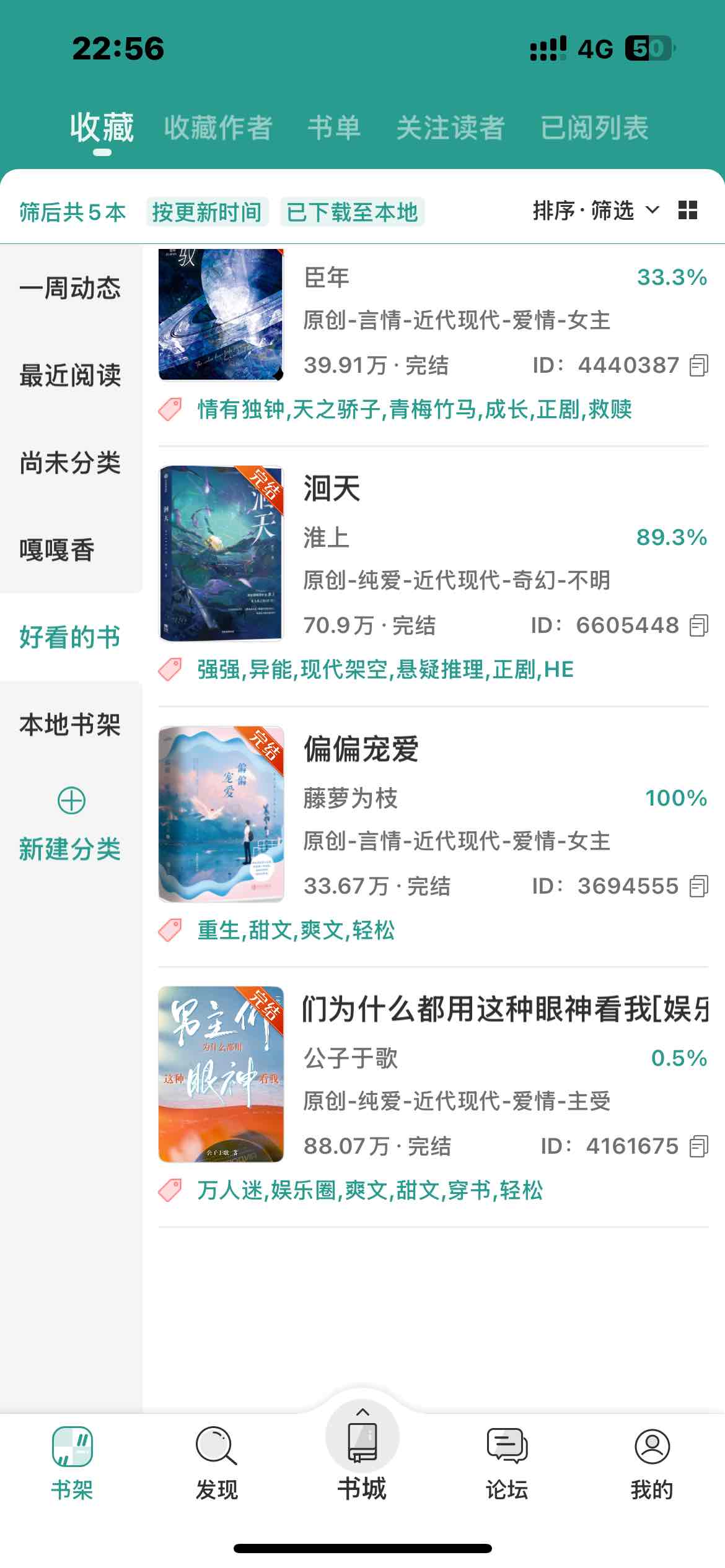725x1568 pixels.
Task: Switch to grid view layout
Action: pyautogui.click(x=688, y=211)
